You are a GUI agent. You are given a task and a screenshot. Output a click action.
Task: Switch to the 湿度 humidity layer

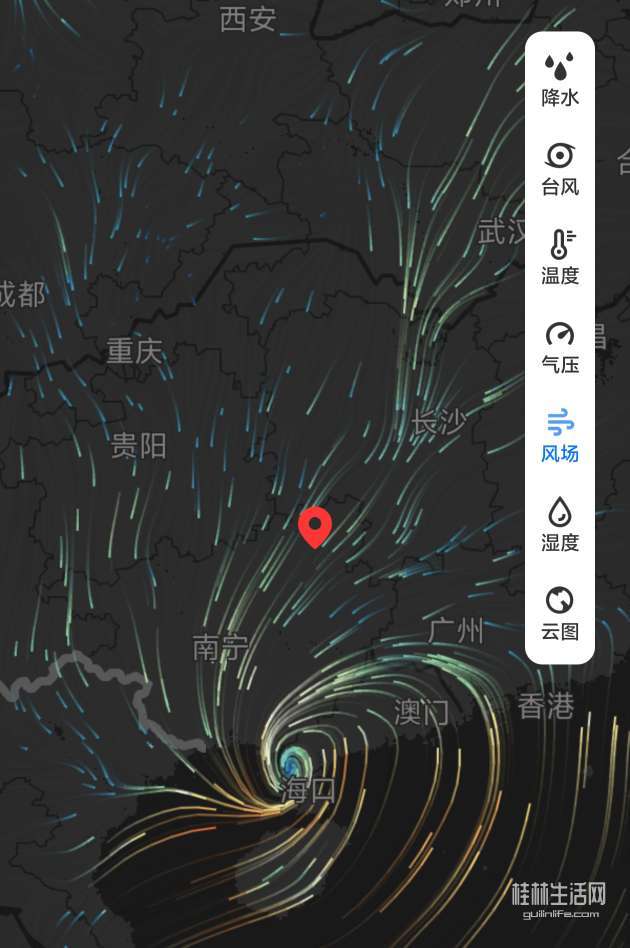point(560,524)
